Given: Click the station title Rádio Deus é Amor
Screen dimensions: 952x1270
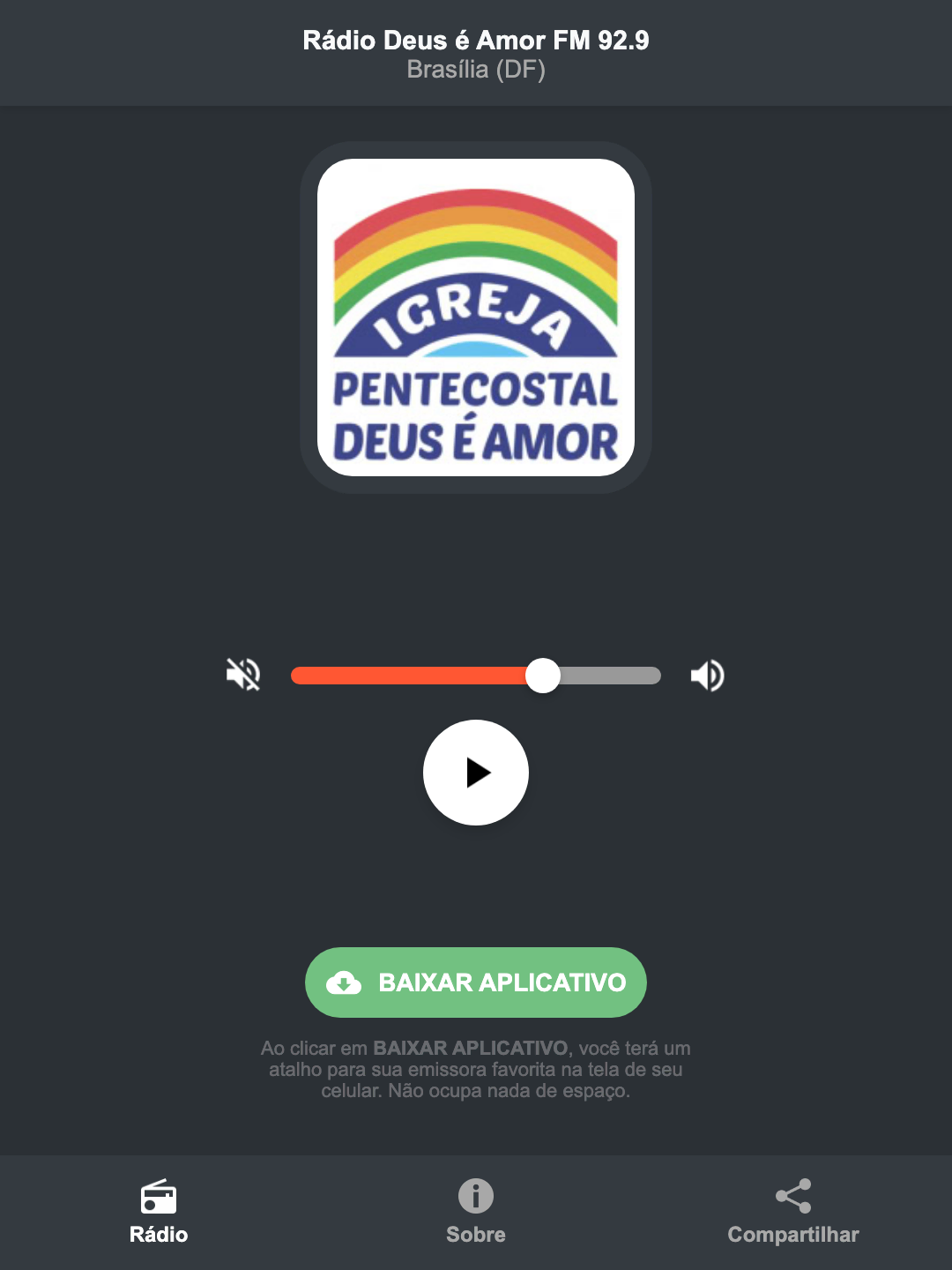Looking at the screenshot, I should [x=476, y=39].
